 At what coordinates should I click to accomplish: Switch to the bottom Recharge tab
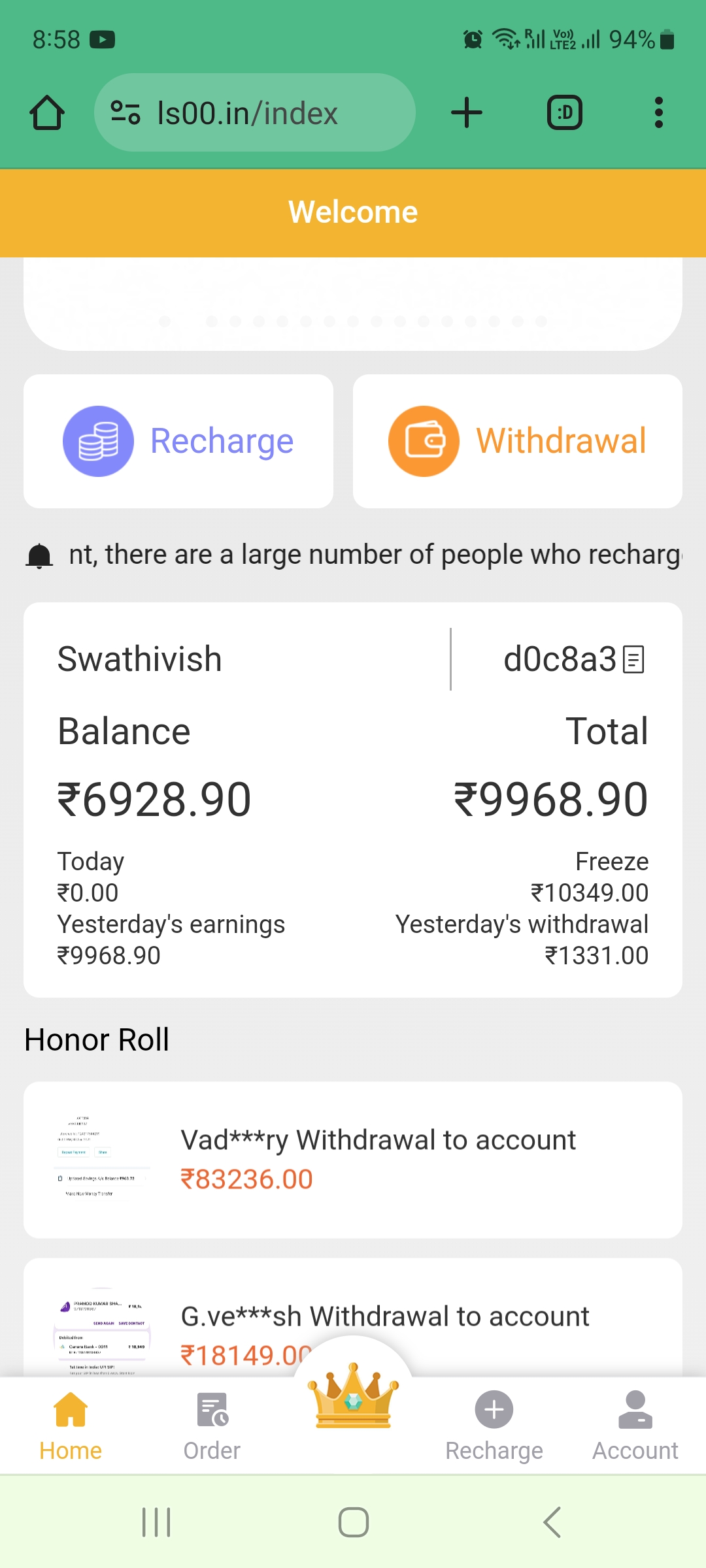click(494, 1424)
